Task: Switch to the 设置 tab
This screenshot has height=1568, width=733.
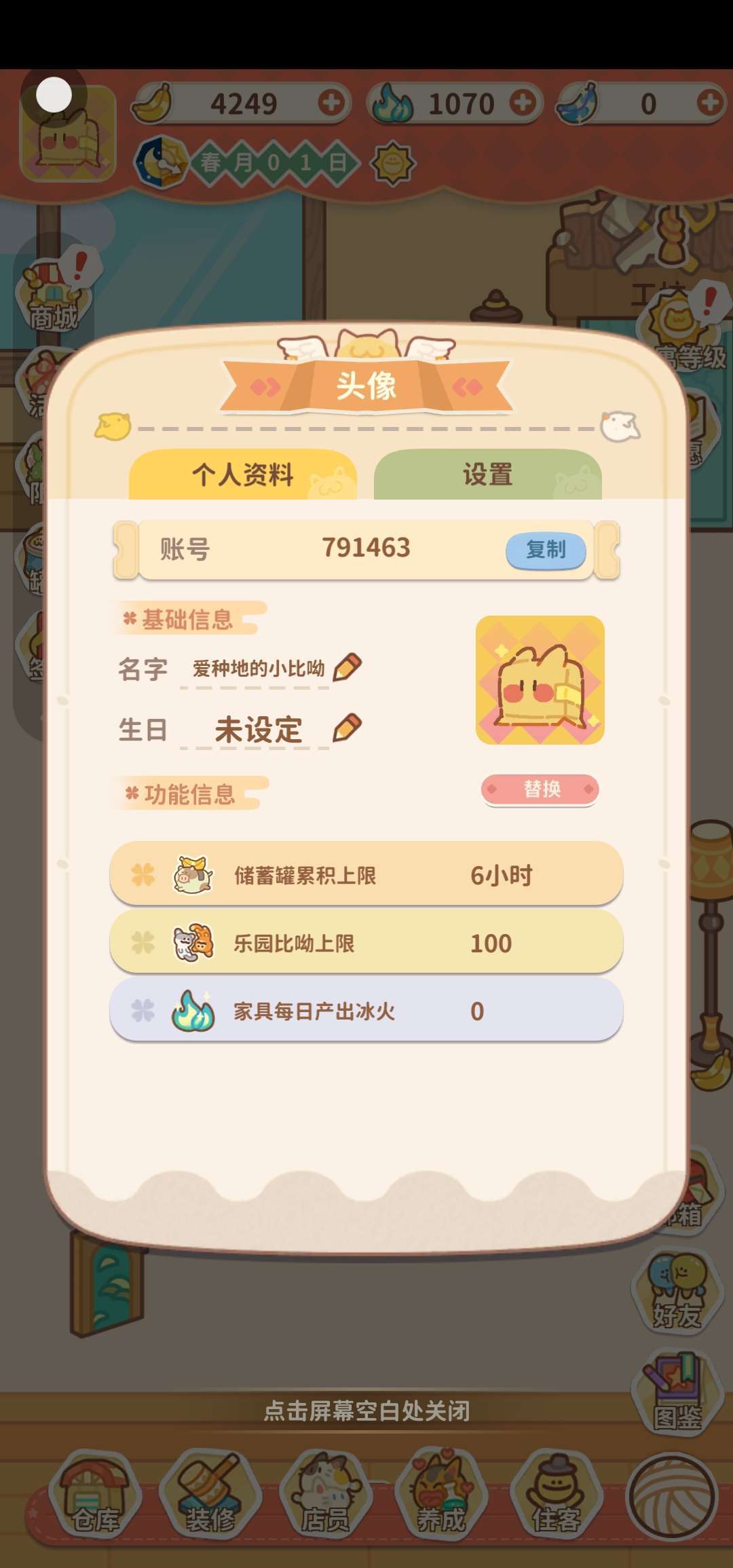Action: pyautogui.click(x=487, y=474)
